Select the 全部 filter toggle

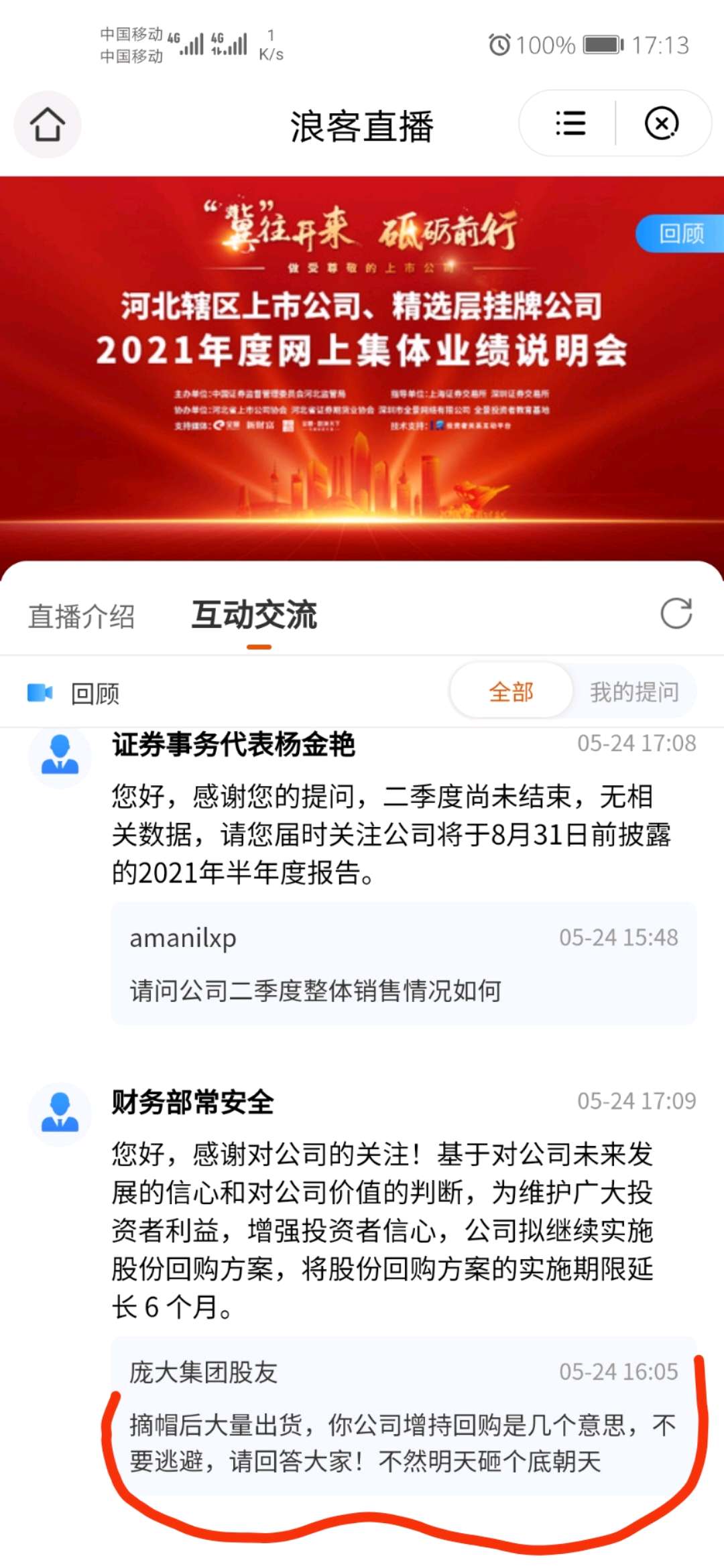511,691
